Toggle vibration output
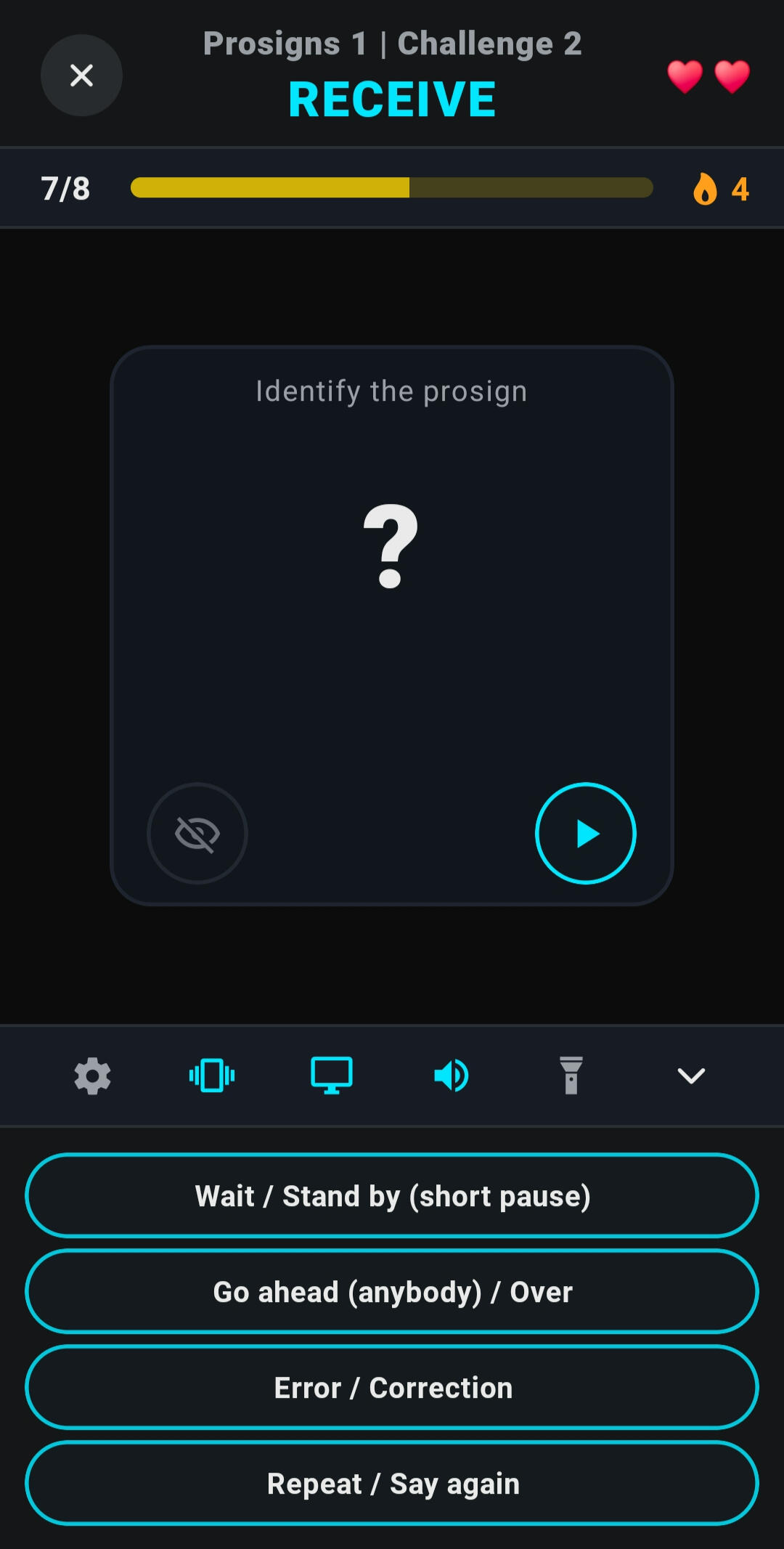The width and height of the screenshot is (784, 1549). (x=212, y=1076)
